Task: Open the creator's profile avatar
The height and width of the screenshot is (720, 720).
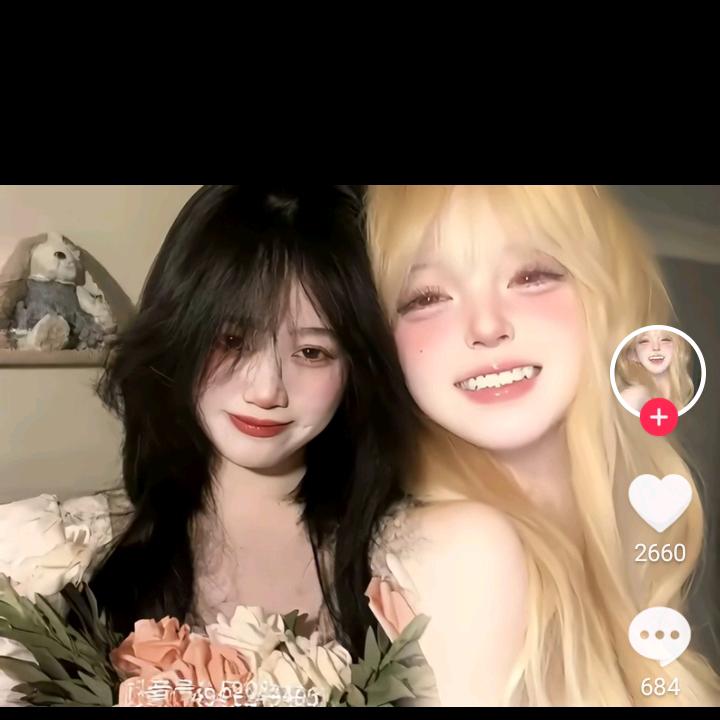Action: [657, 370]
